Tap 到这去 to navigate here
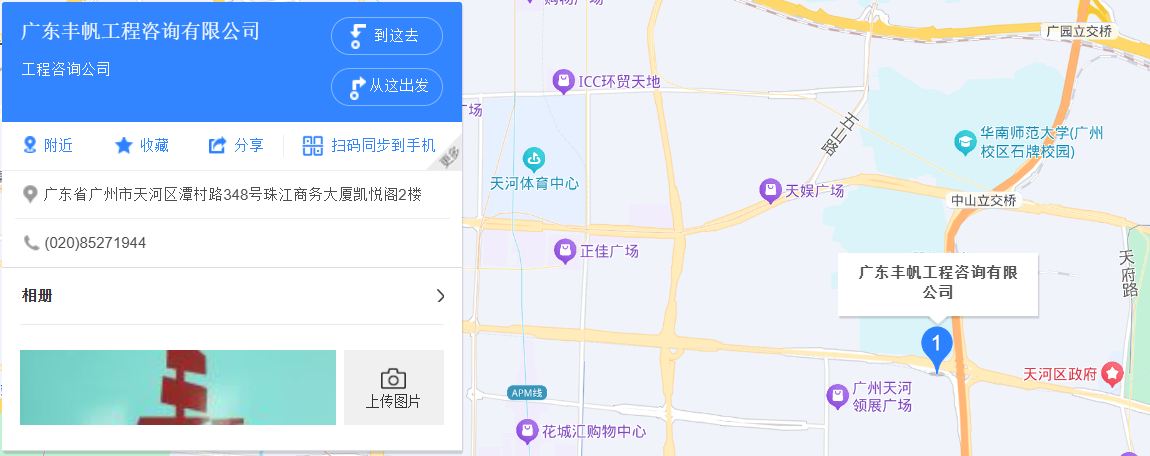The height and width of the screenshot is (456, 1150). coord(386,36)
